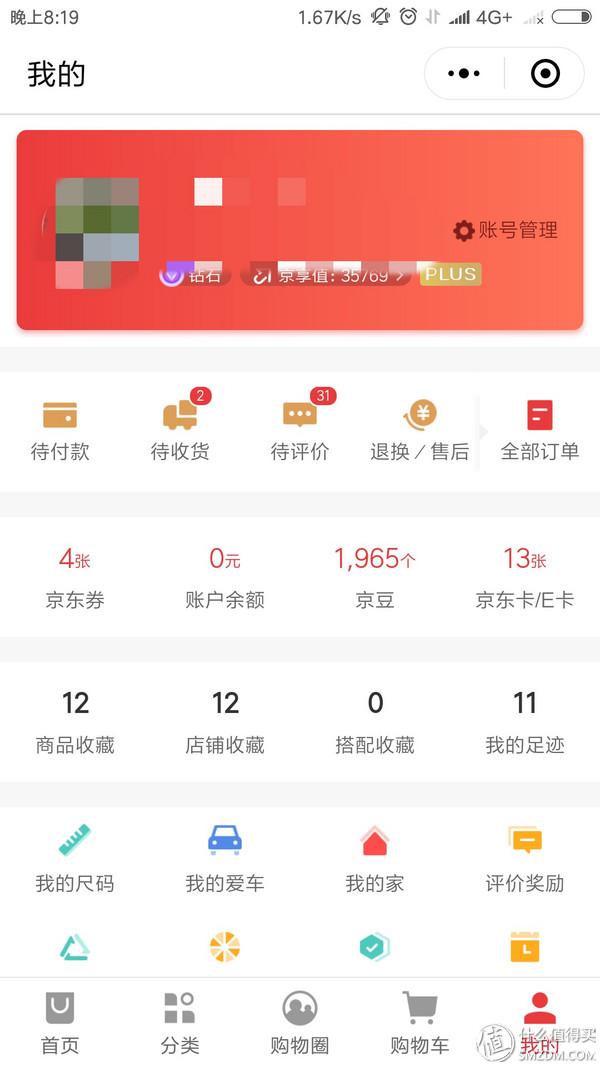View 全部订单 all orders
The height and width of the screenshot is (1067, 600).
[540, 430]
